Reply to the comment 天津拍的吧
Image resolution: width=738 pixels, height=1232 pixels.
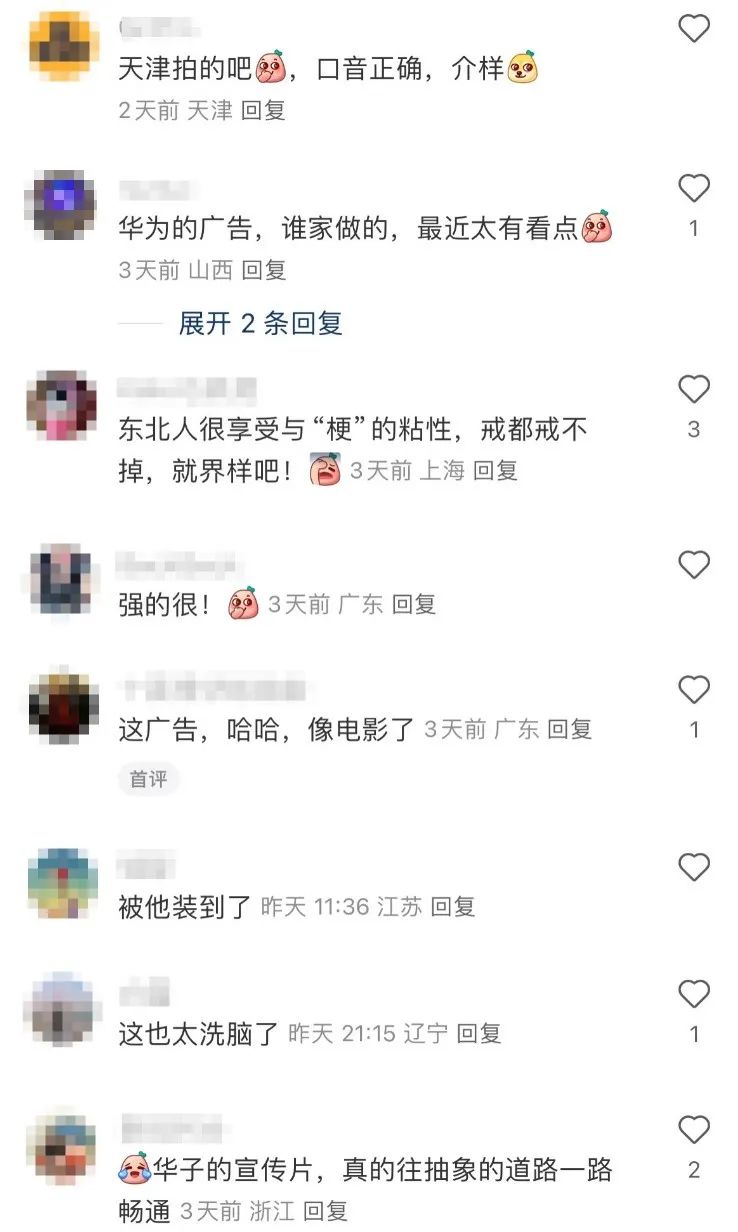[264, 110]
